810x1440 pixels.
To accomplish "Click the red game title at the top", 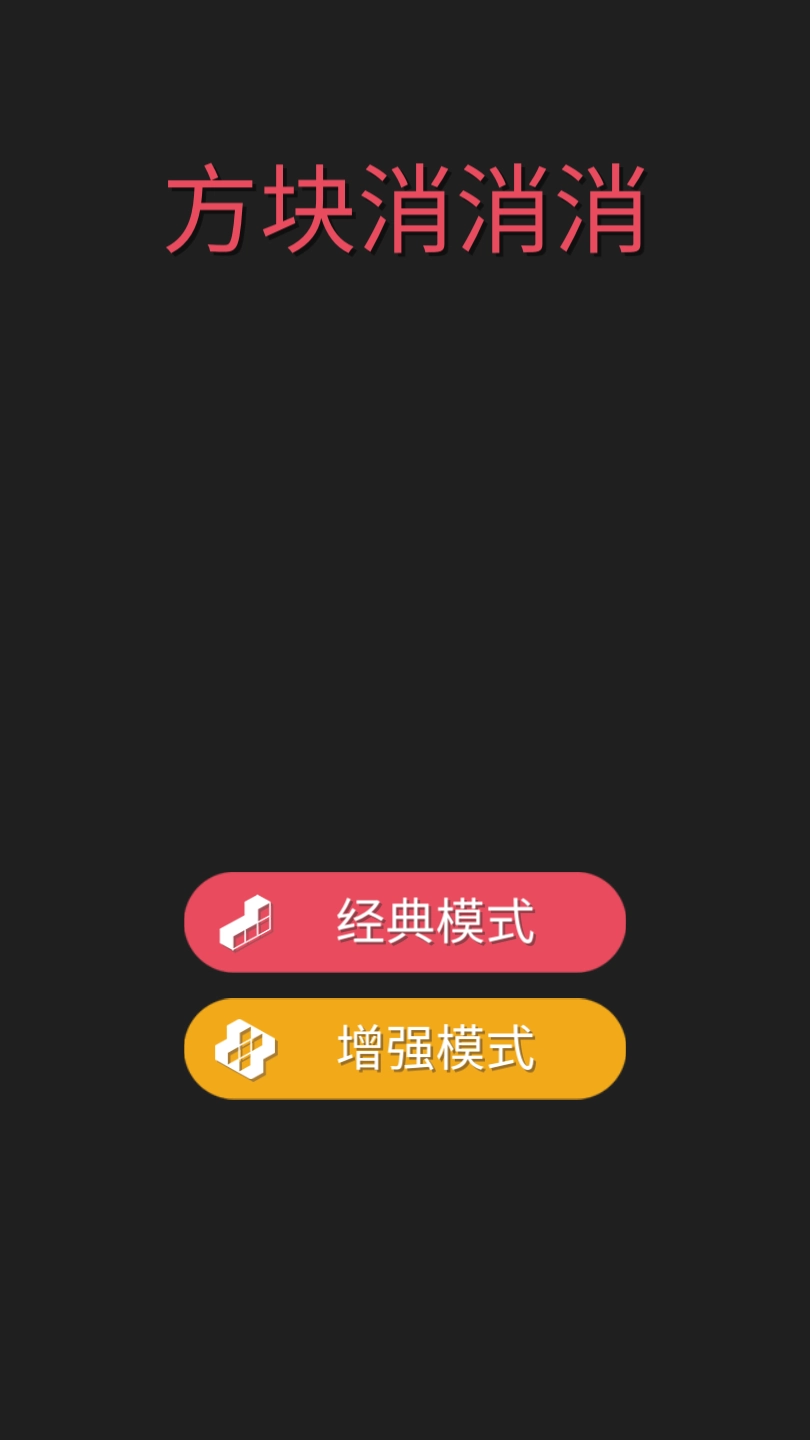I will (405, 207).
